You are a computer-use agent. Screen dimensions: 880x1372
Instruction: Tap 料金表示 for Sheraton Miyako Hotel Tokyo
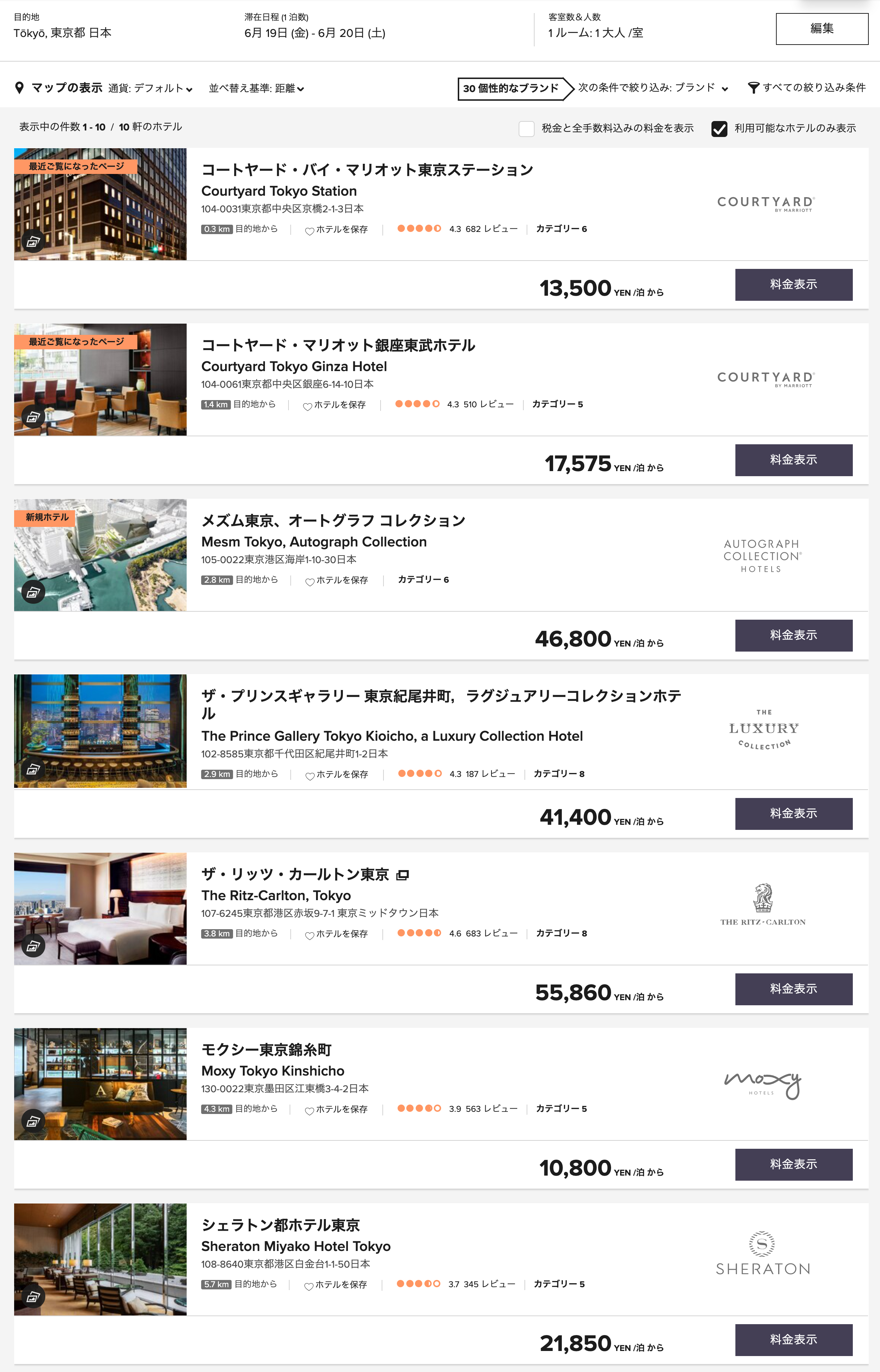[793, 1339]
